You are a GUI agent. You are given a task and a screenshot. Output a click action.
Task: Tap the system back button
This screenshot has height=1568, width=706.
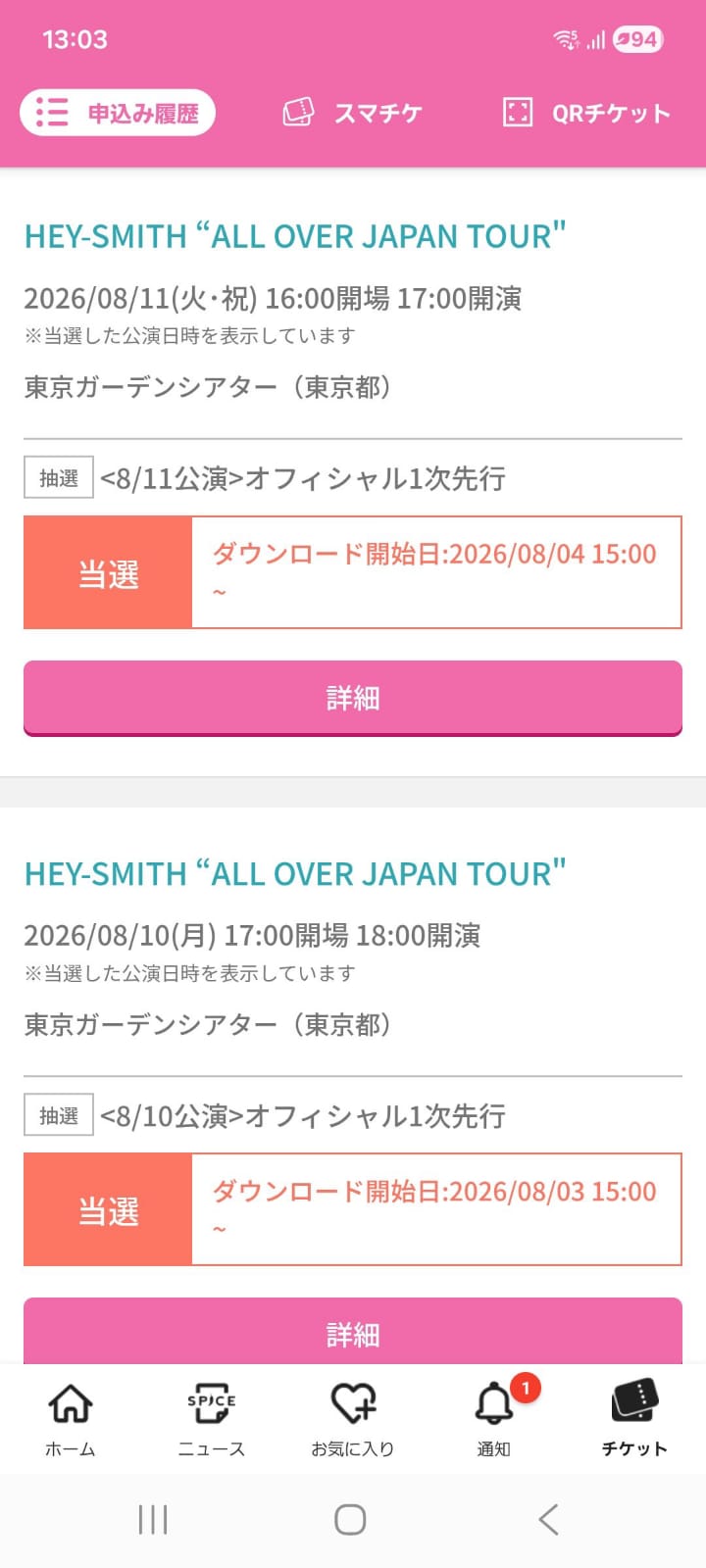[549, 1520]
